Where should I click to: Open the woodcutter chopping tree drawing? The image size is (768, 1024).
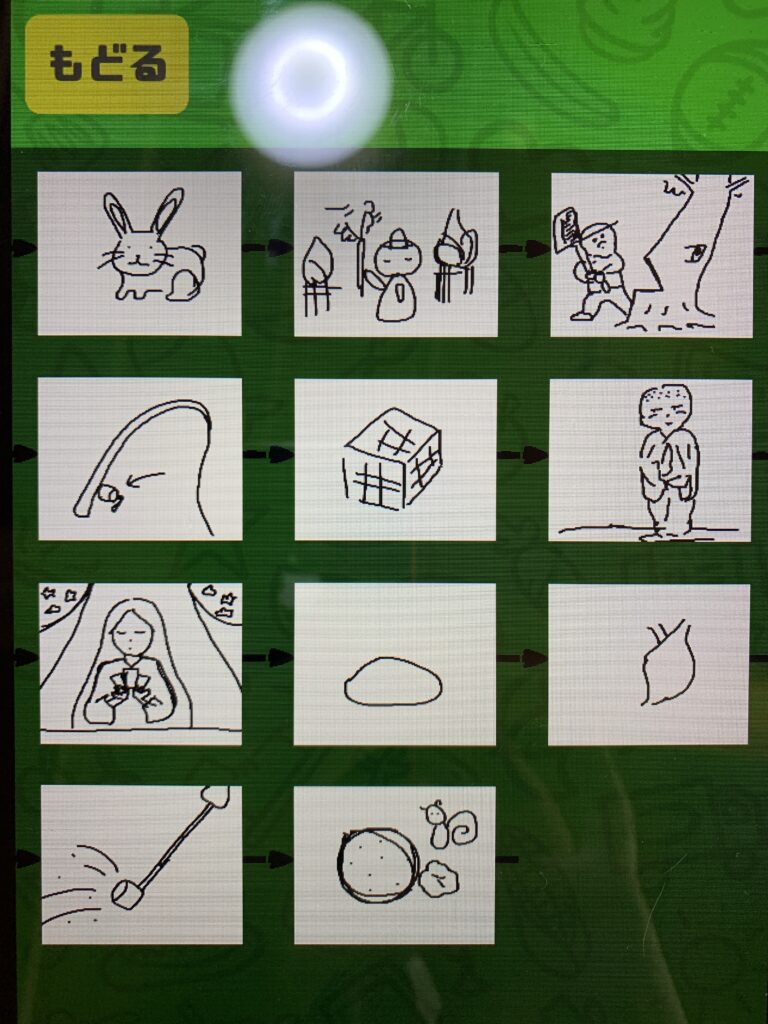pyautogui.click(x=651, y=254)
